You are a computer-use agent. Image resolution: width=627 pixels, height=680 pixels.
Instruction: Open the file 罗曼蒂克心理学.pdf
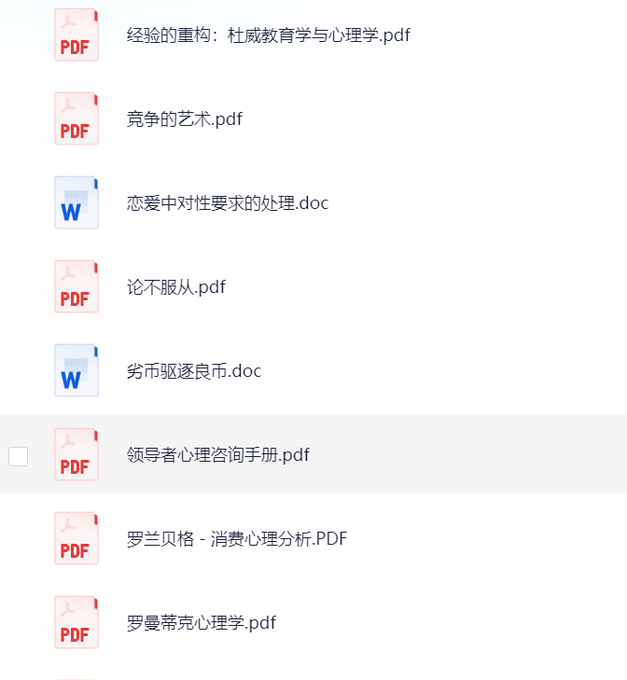(x=201, y=623)
